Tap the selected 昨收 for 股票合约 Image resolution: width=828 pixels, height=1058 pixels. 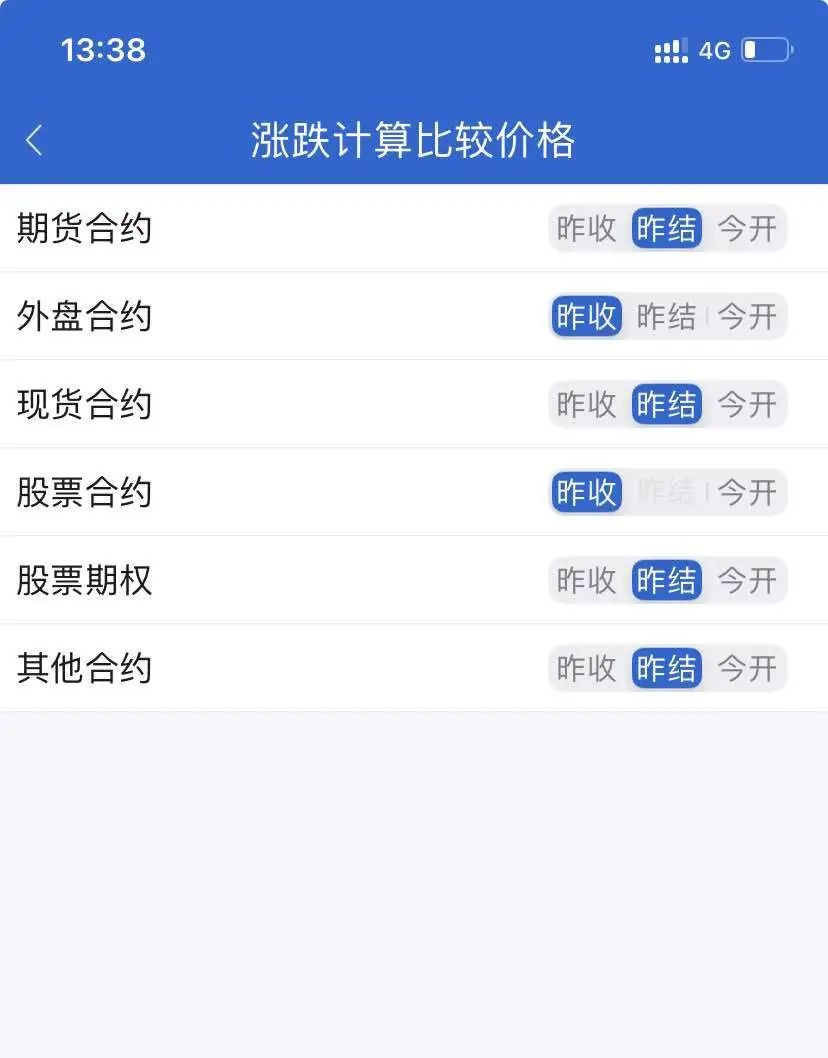[x=587, y=492]
